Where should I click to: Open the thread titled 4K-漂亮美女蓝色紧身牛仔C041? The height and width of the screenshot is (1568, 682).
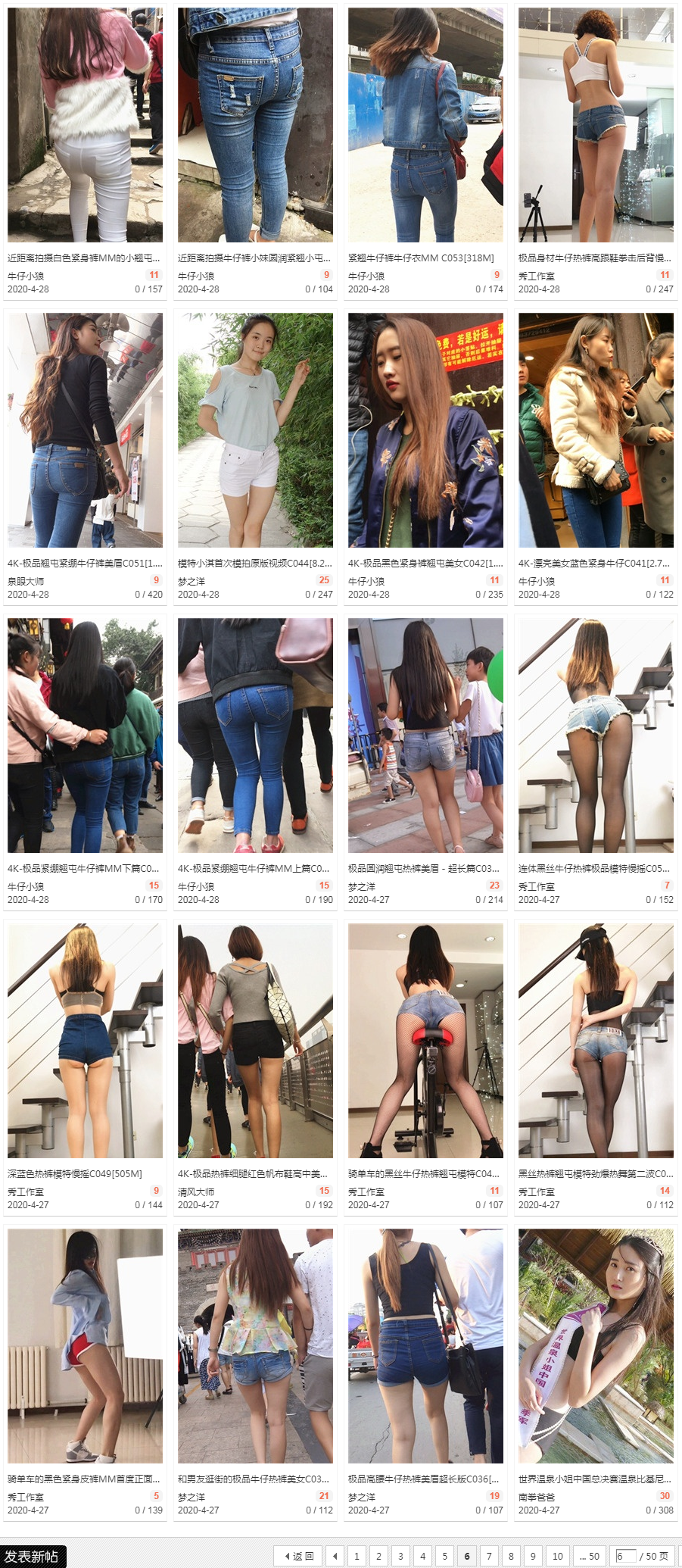coord(595,563)
